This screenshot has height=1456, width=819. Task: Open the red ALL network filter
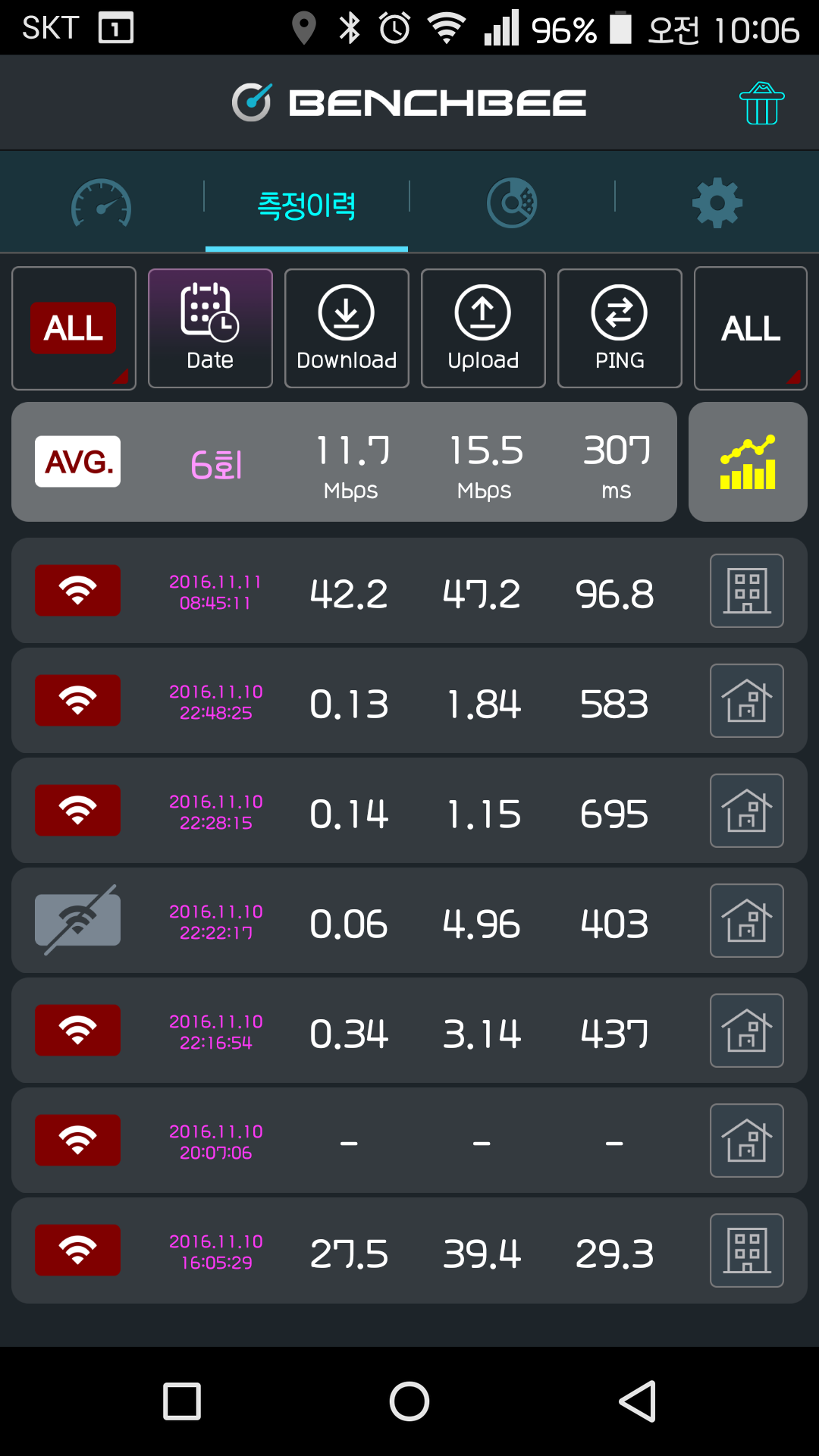tap(74, 328)
